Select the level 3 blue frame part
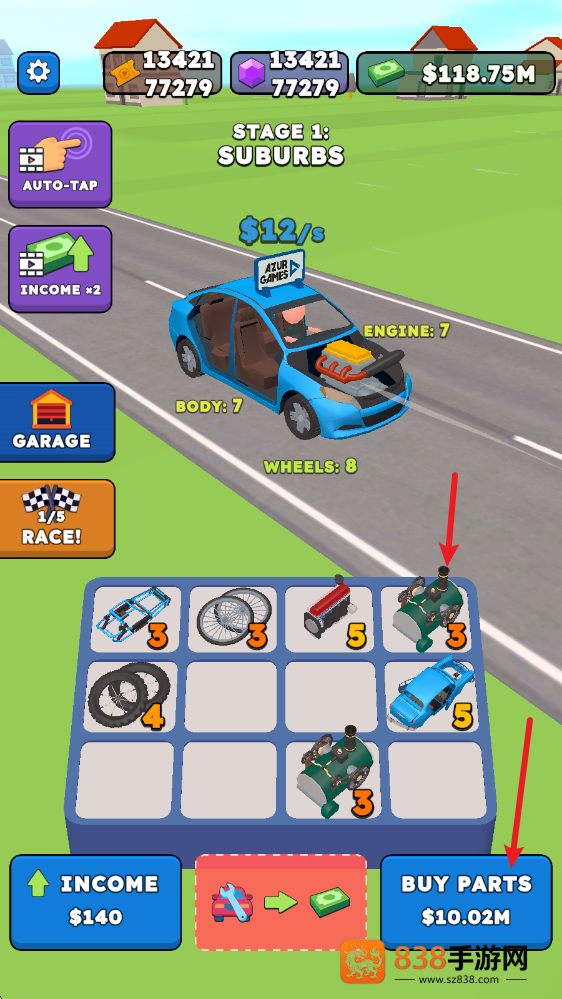The width and height of the screenshot is (562, 999). (x=135, y=618)
